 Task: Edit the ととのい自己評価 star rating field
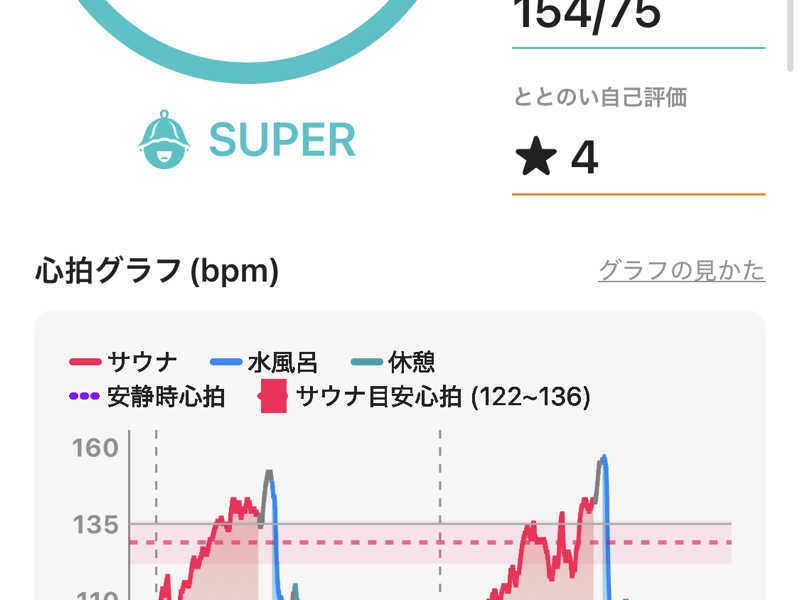click(x=637, y=159)
